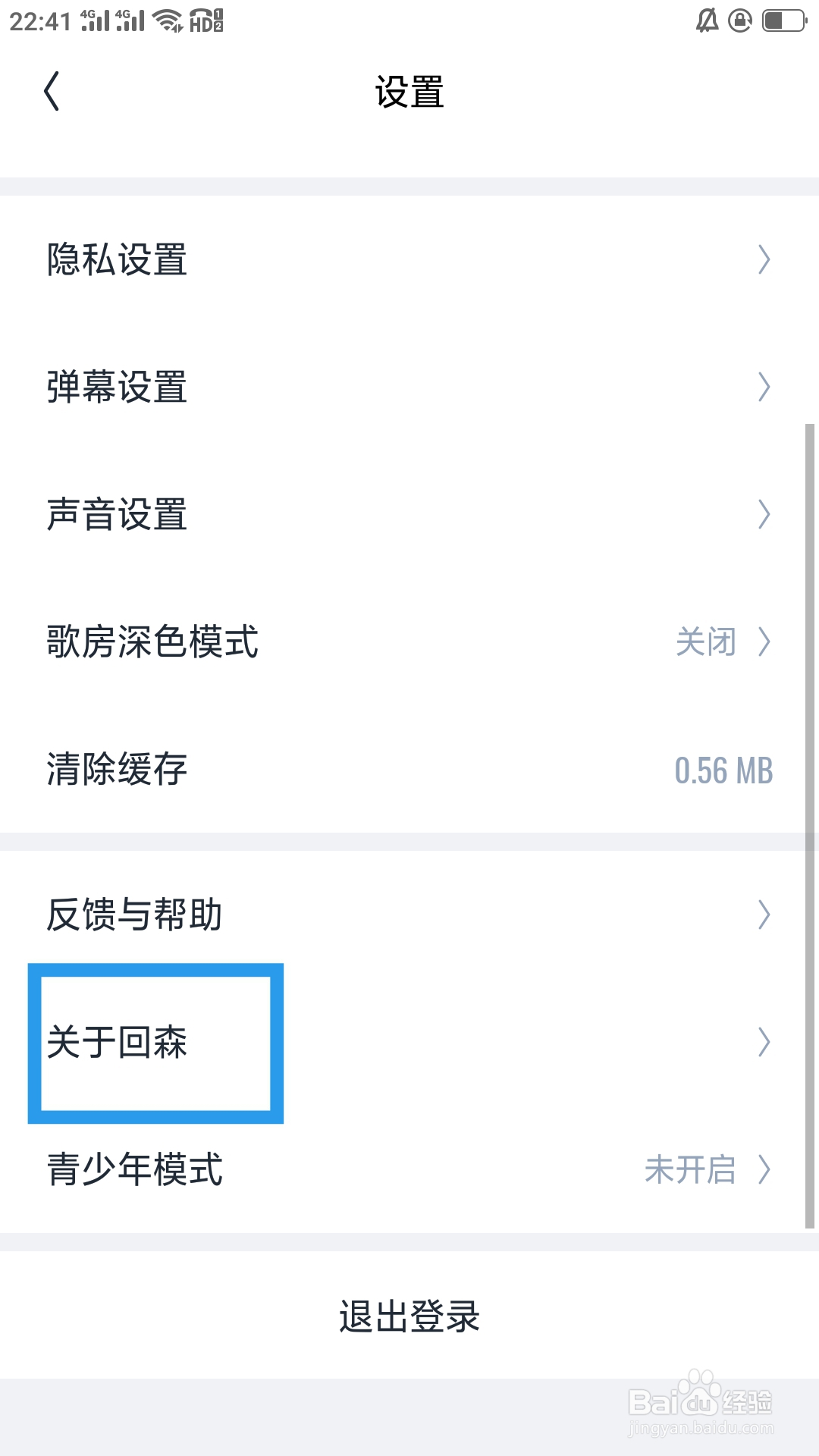Image resolution: width=819 pixels, height=1456 pixels.
Task: Toggle 弹幕设置 (danmaku settings)
Action: click(x=409, y=388)
